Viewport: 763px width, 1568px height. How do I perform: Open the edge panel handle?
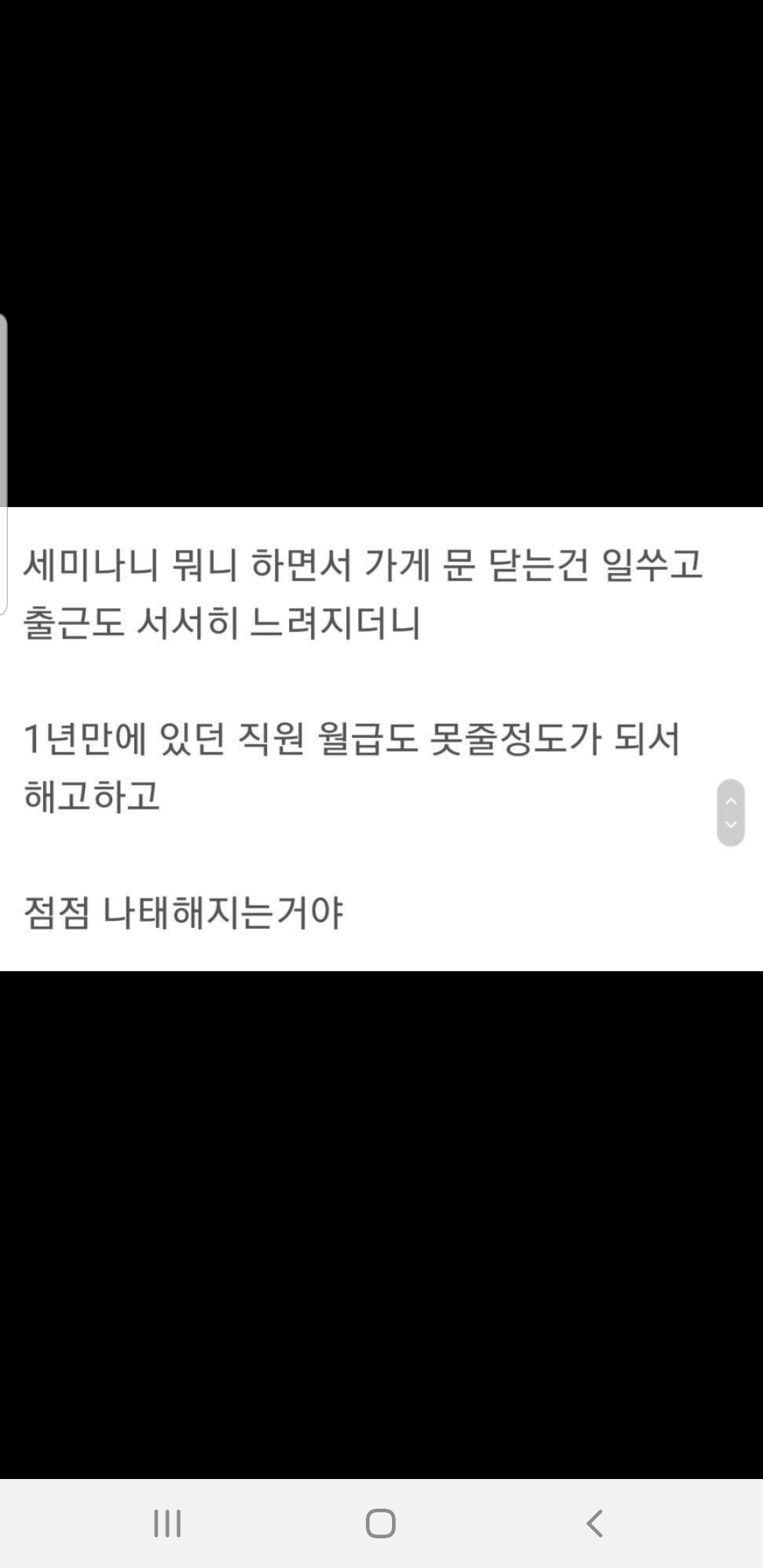click(4, 464)
